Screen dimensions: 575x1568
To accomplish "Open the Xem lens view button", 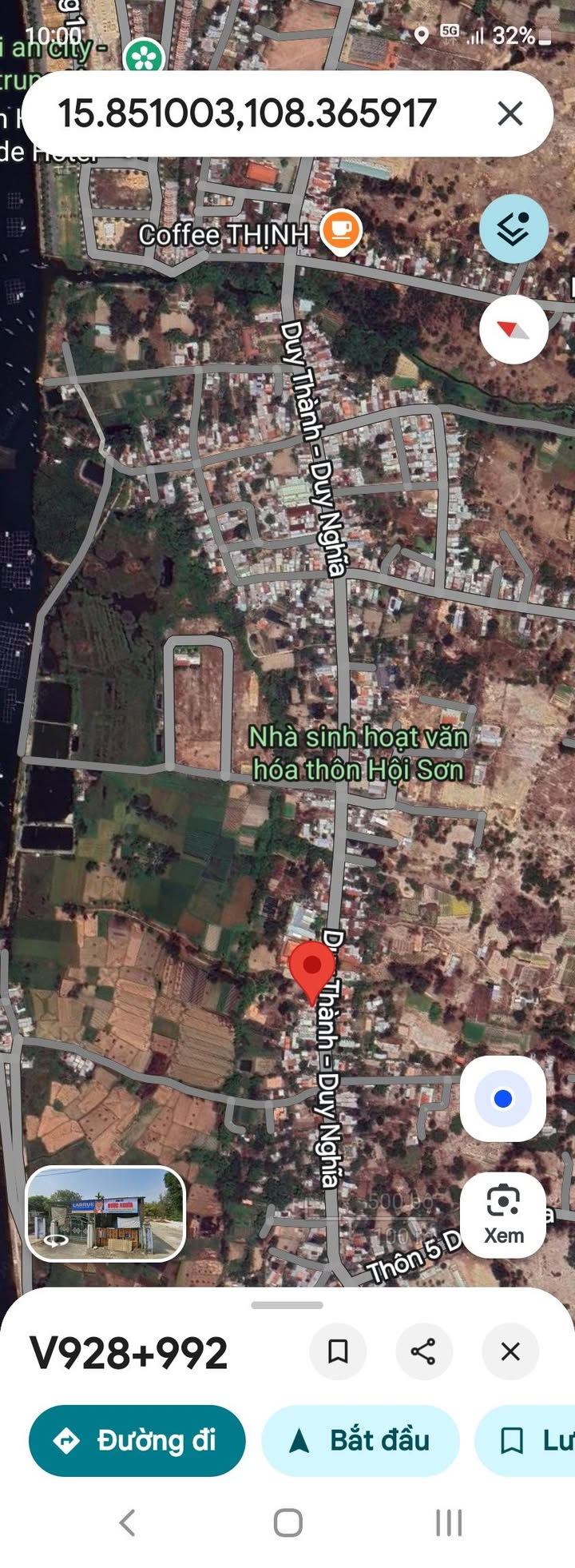I will pos(503,1215).
